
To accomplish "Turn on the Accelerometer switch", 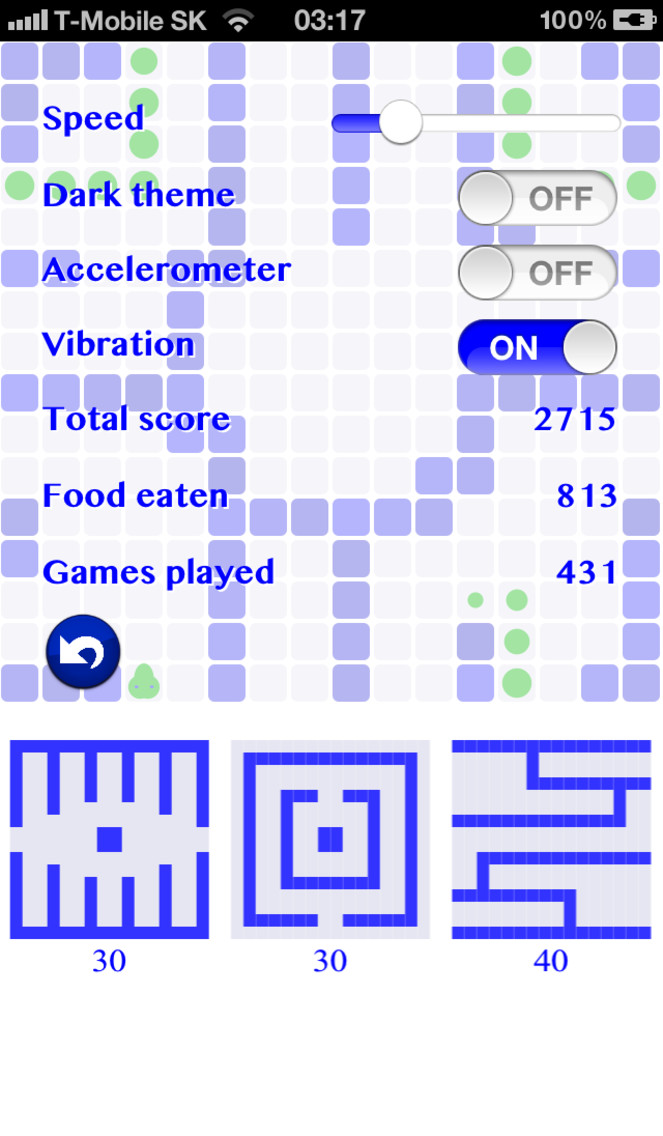I will [x=538, y=272].
